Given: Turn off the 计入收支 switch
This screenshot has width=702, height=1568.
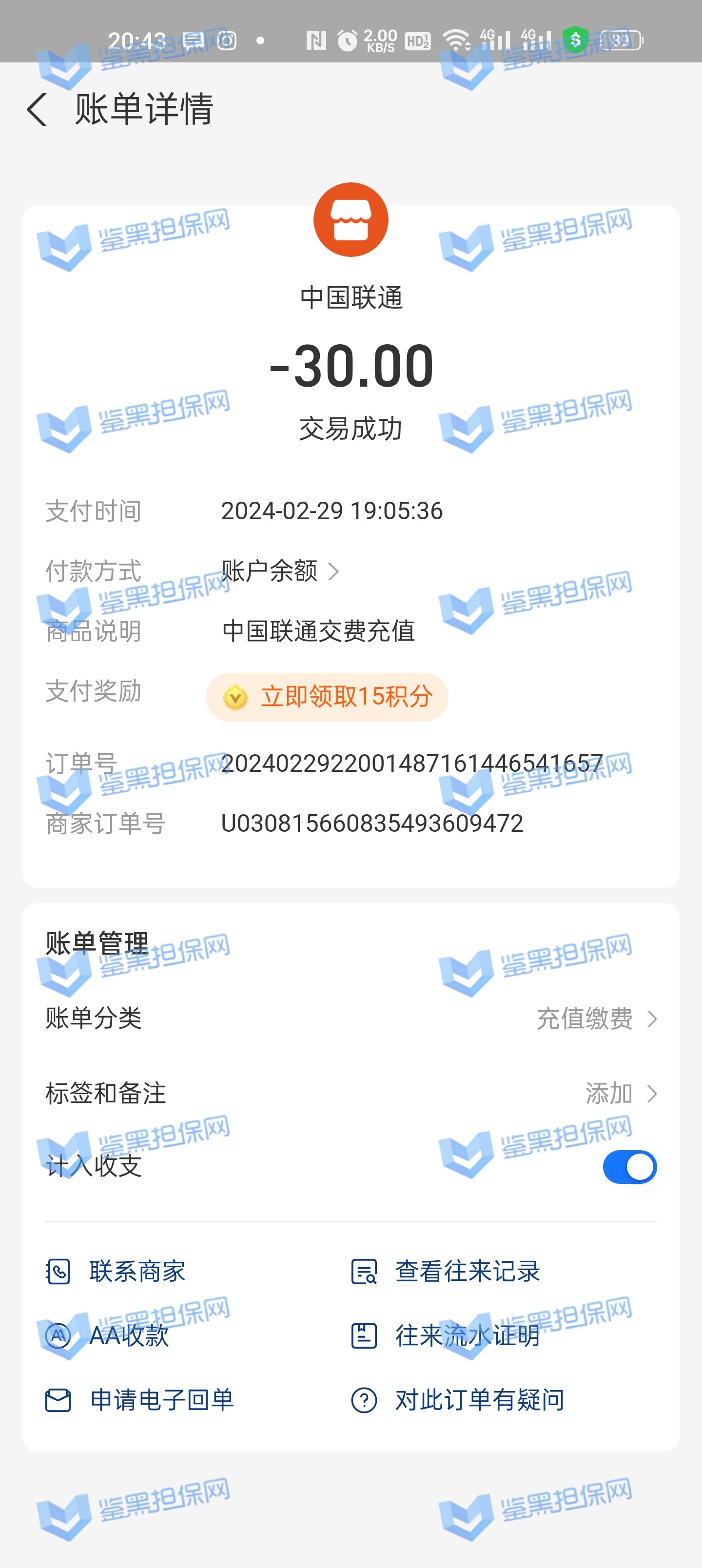Looking at the screenshot, I should (x=629, y=1167).
